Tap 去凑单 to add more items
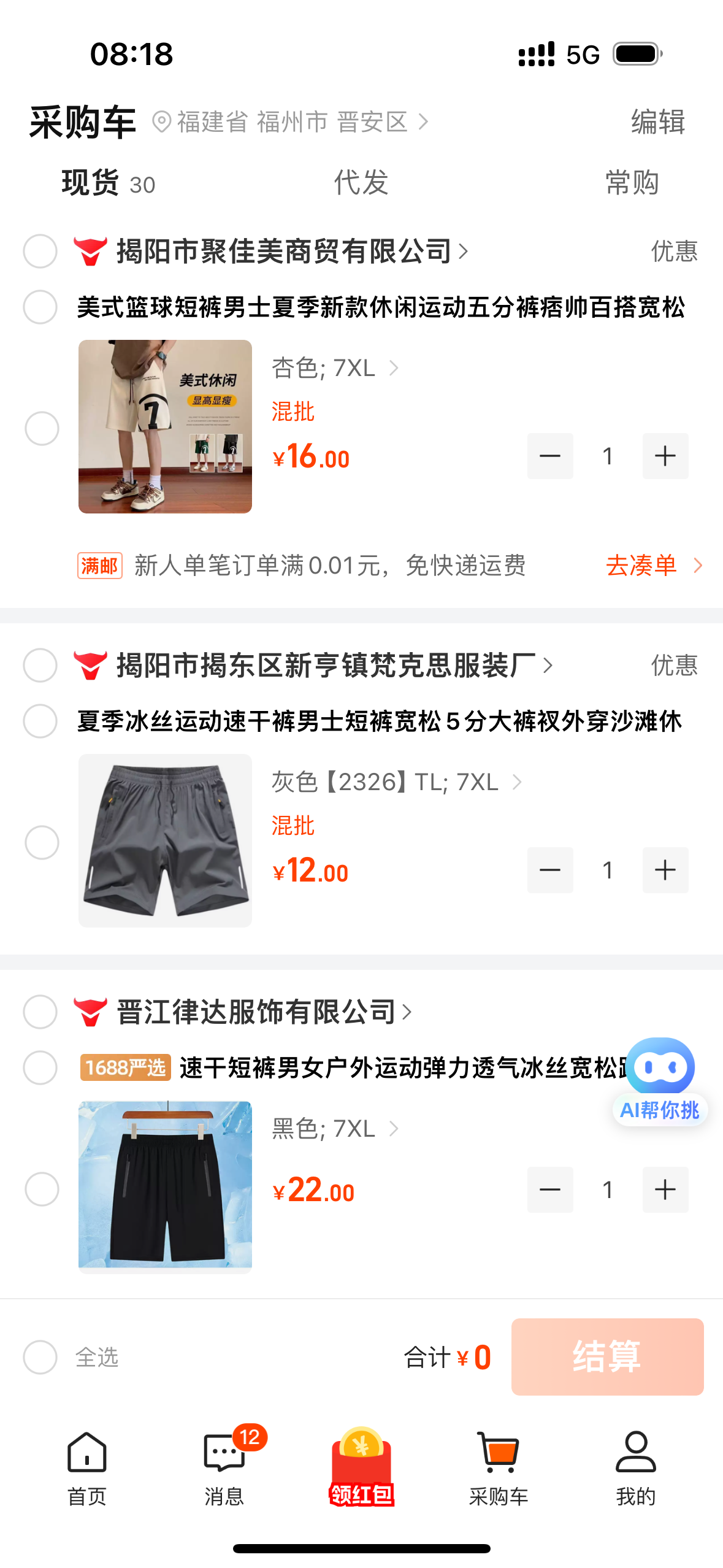Screen dimensions: 723x1568 [x=652, y=565]
